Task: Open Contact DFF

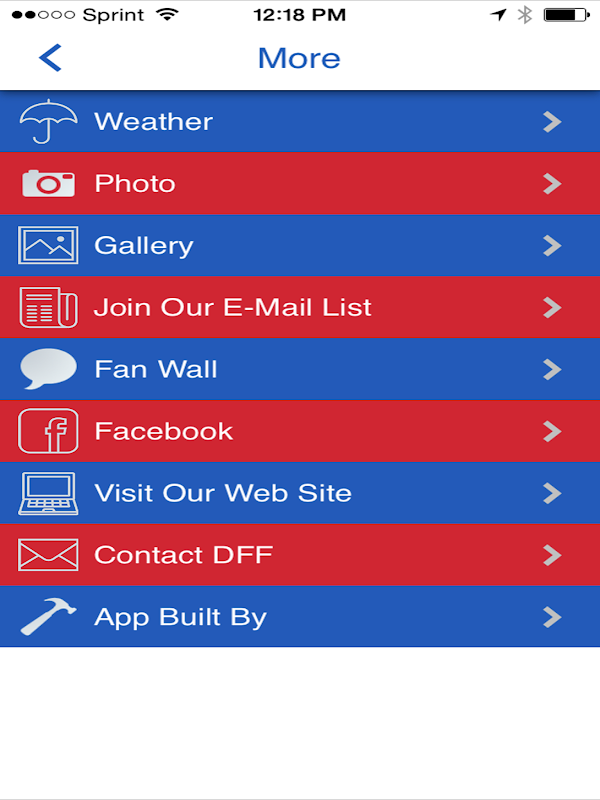Action: point(300,555)
